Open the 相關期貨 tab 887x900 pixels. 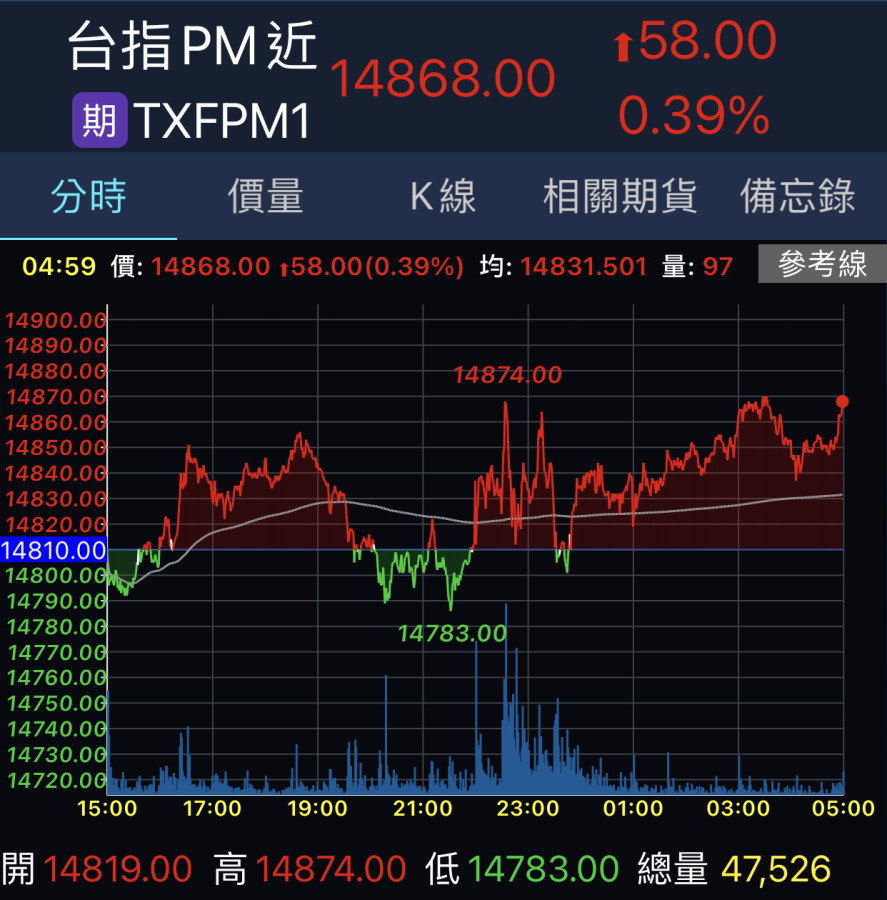(620, 196)
